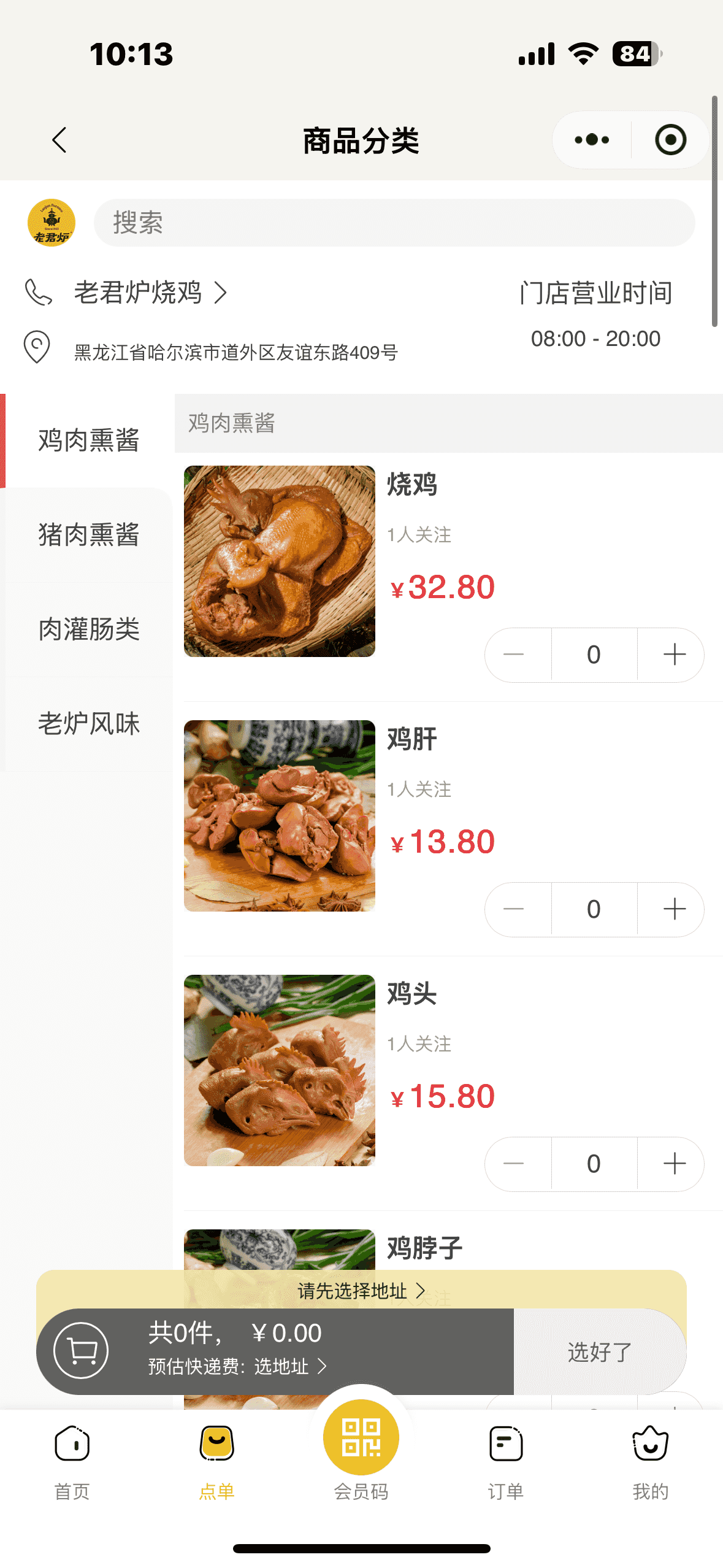The height and width of the screenshot is (1568, 723).
Task: Close the mini program with the circle button
Action: (670, 140)
